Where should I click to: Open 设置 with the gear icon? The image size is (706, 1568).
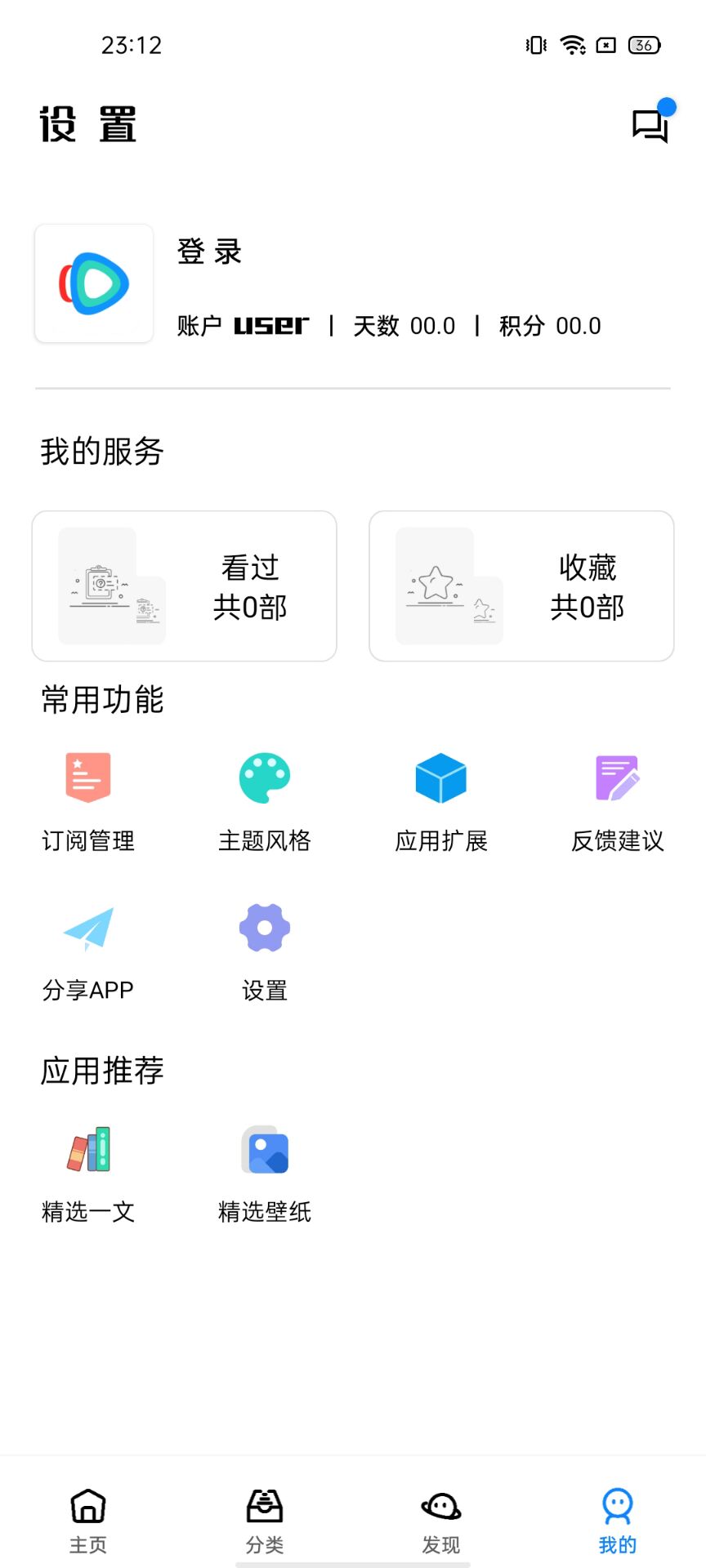tap(265, 949)
